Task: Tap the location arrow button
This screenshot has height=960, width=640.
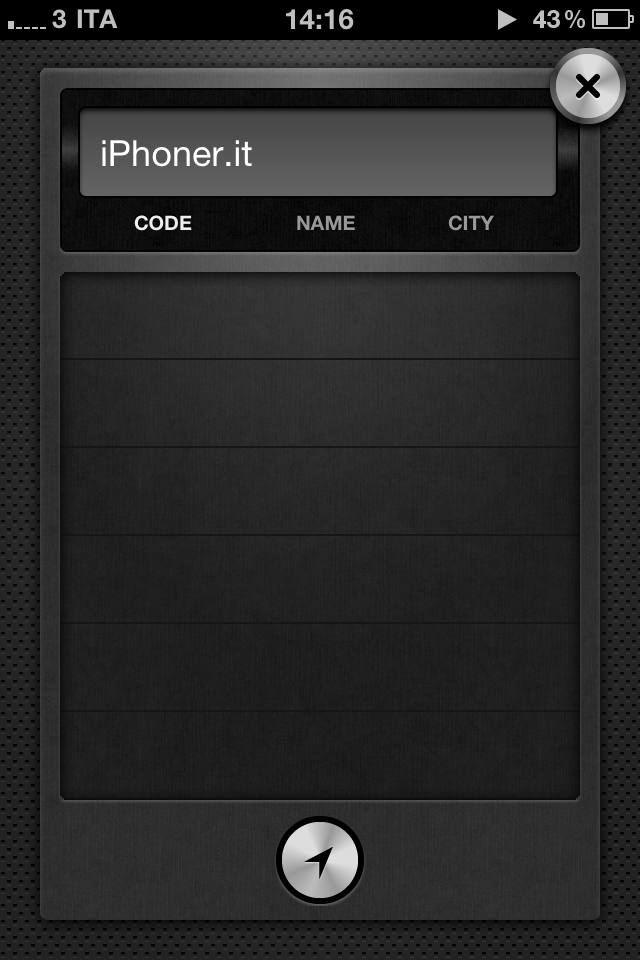Action: [x=319, y=860]
